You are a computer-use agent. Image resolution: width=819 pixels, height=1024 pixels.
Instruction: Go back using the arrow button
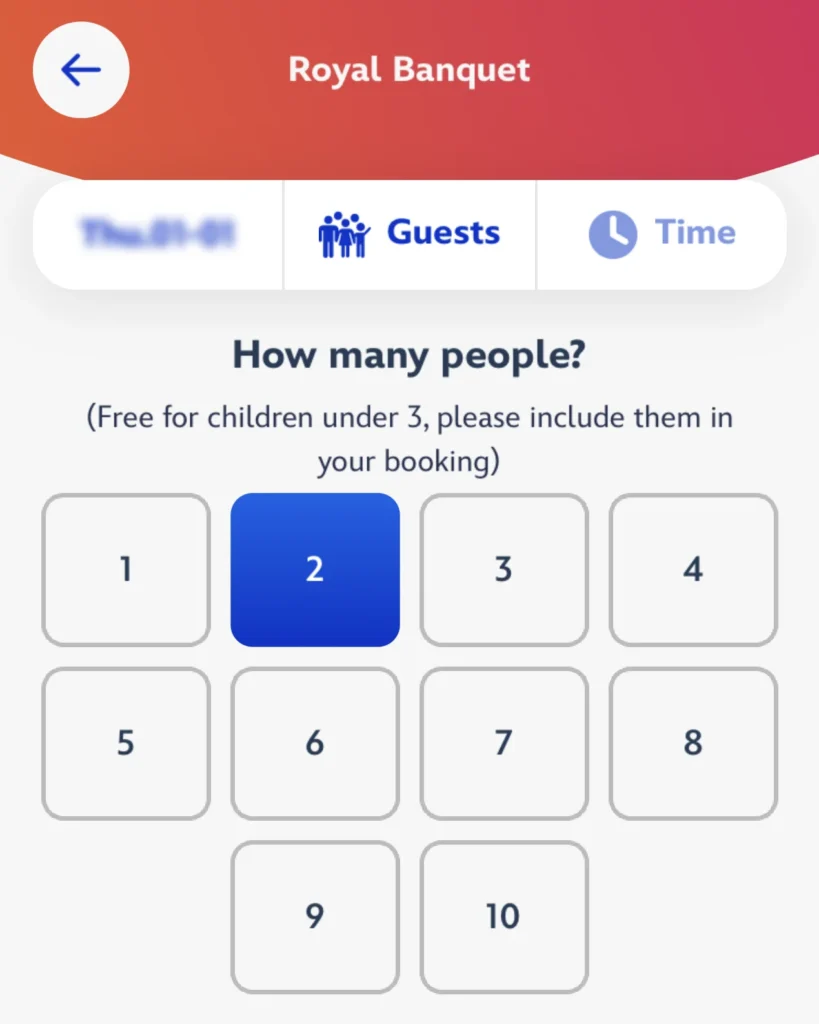(x=81, y=70)
